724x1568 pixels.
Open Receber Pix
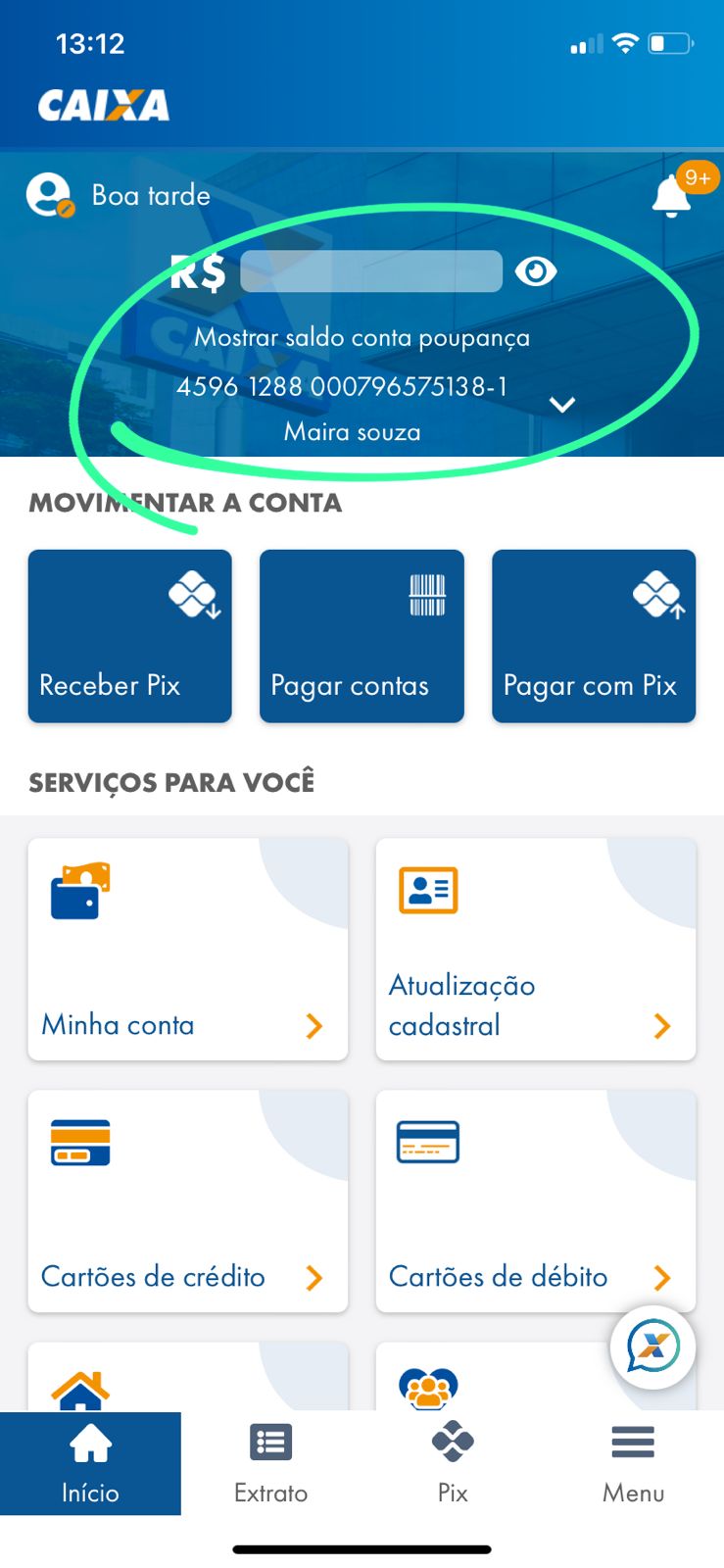coord(130,636)
